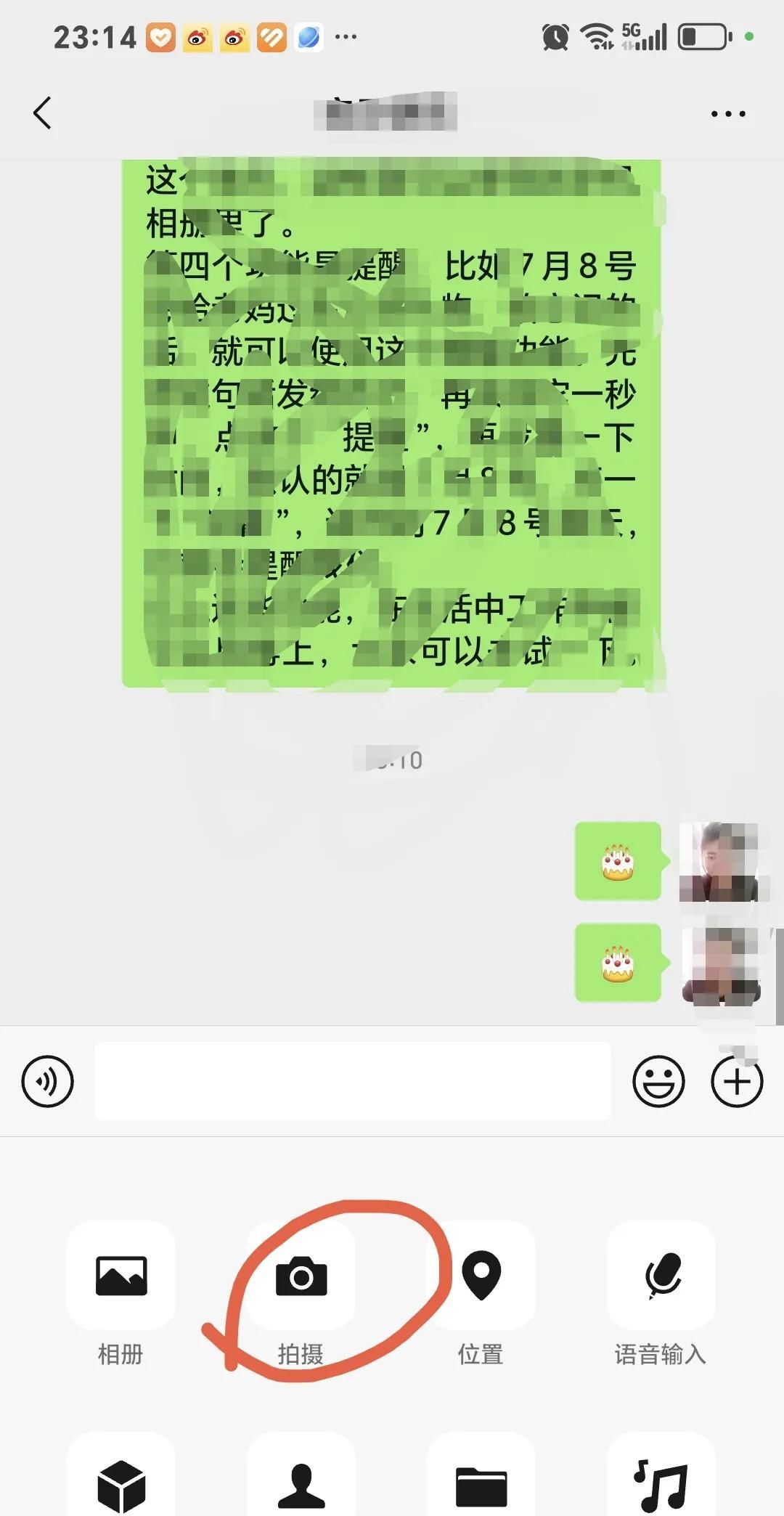Choose the music note sharing icon
The width and height of the screenshot is (784, 1516).
(661, 1481)
